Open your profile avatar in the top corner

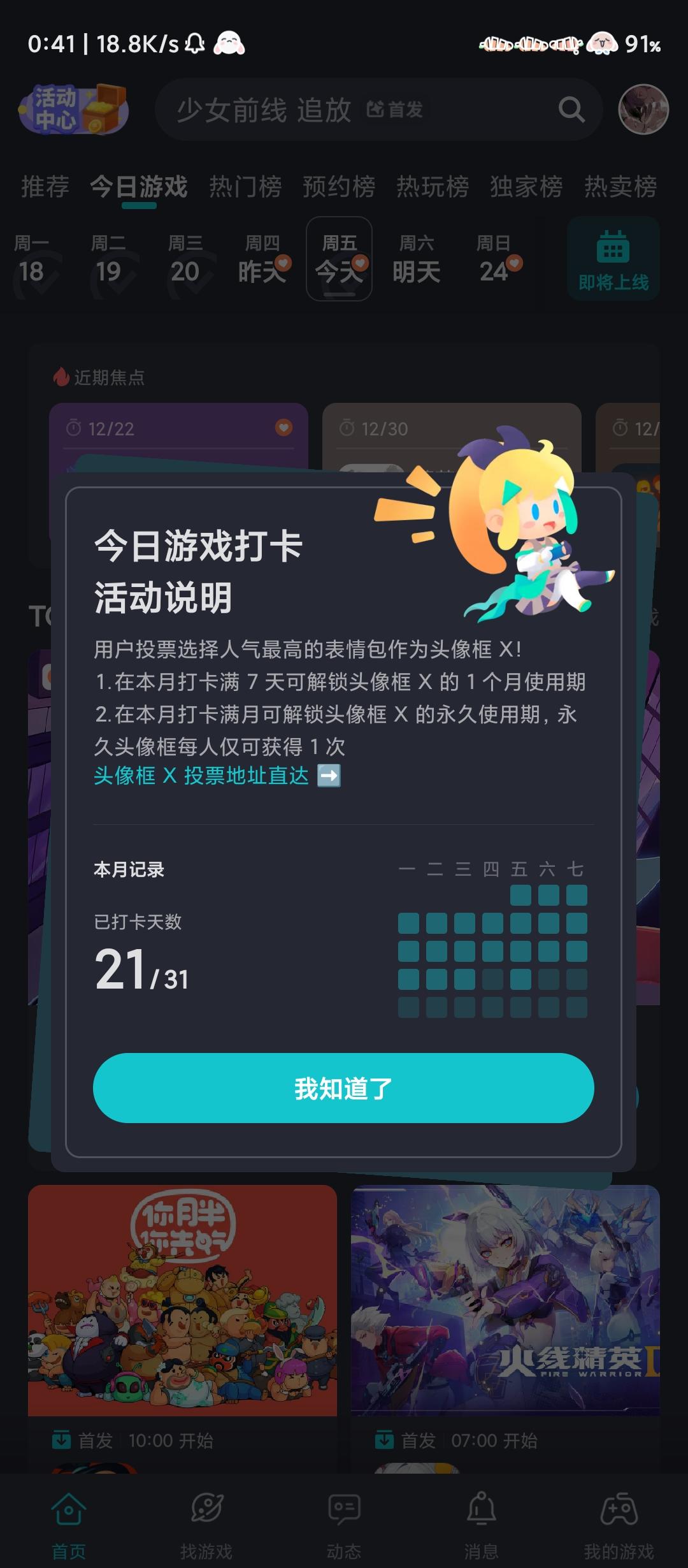point(643,109)
